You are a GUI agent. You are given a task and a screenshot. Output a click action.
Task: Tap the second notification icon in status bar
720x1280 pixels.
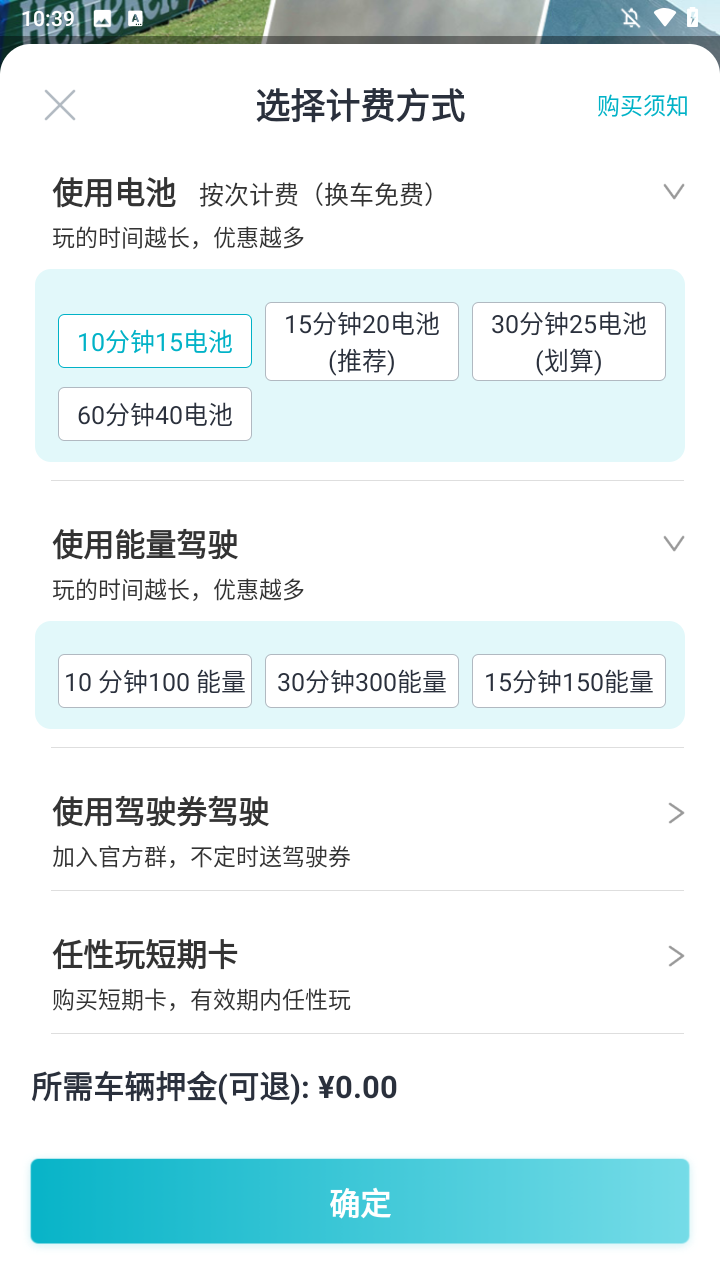(x=133, y=17)
